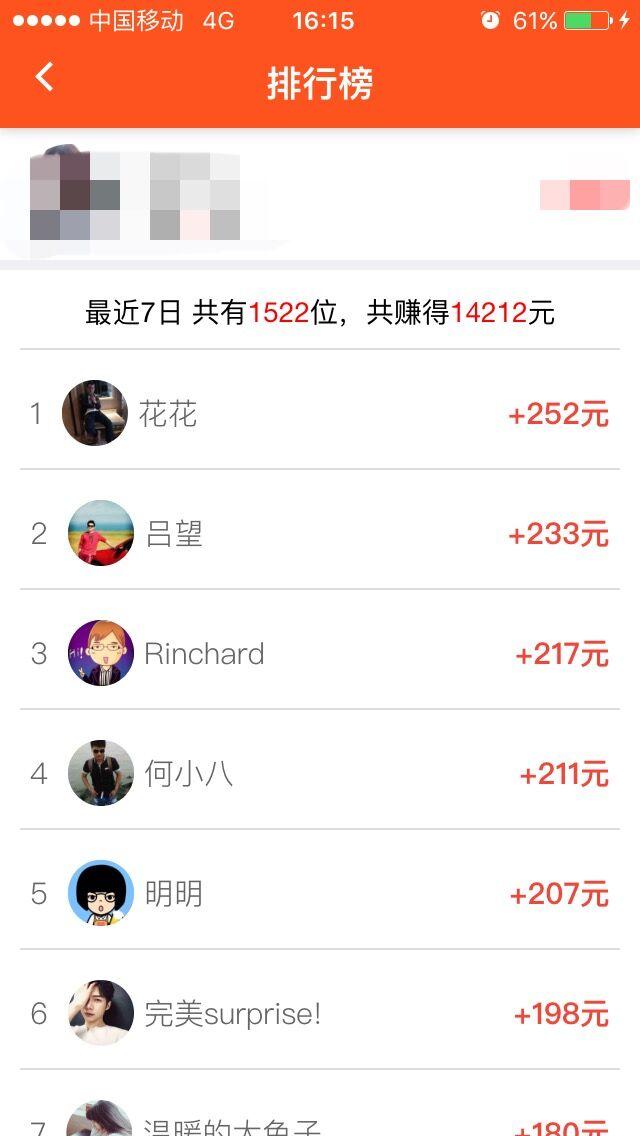The height and width of the screenshot is (1136, 640).
Task: Go back from the 排行榜 screen
Action: coord(44,77)
